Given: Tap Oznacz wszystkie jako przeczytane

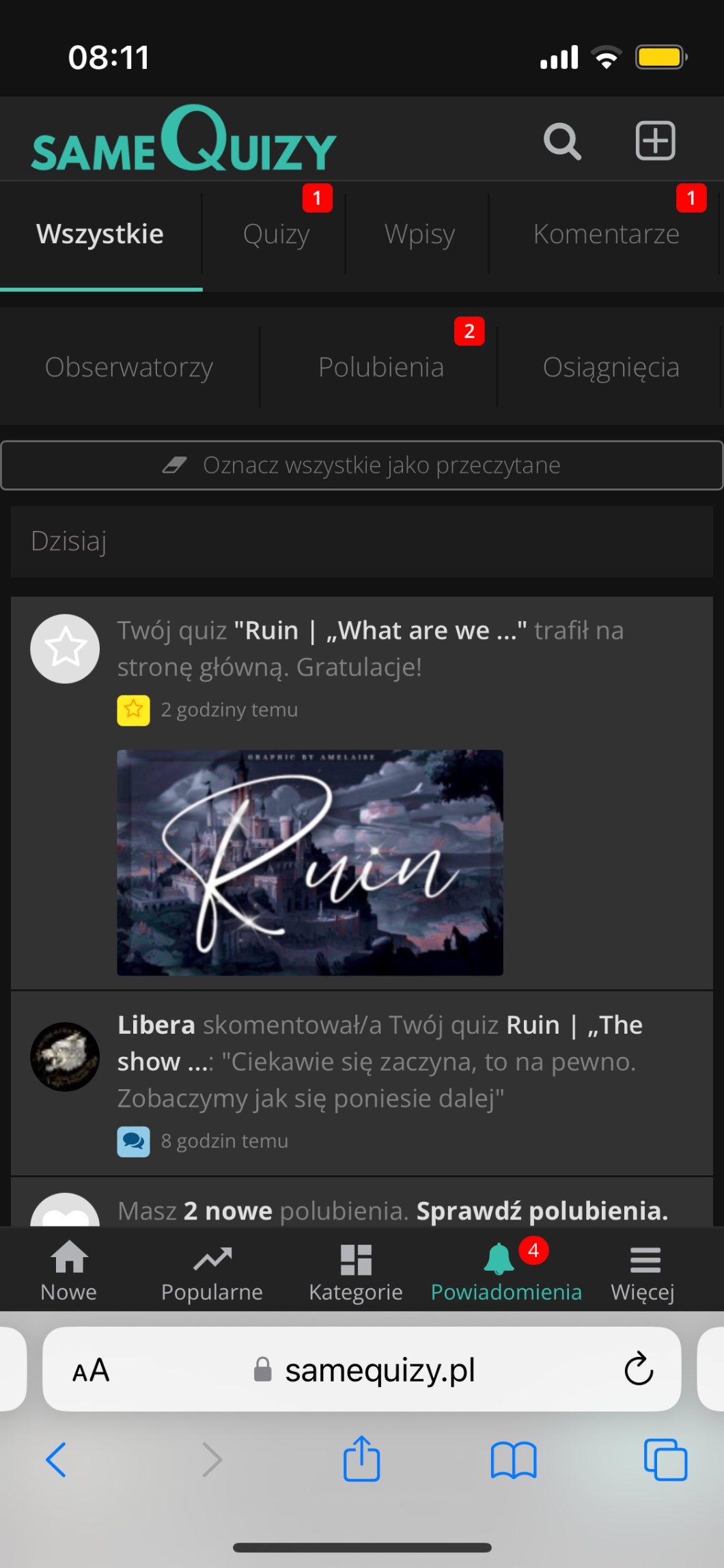Looking at the screenshot, I should pos(362,465).
